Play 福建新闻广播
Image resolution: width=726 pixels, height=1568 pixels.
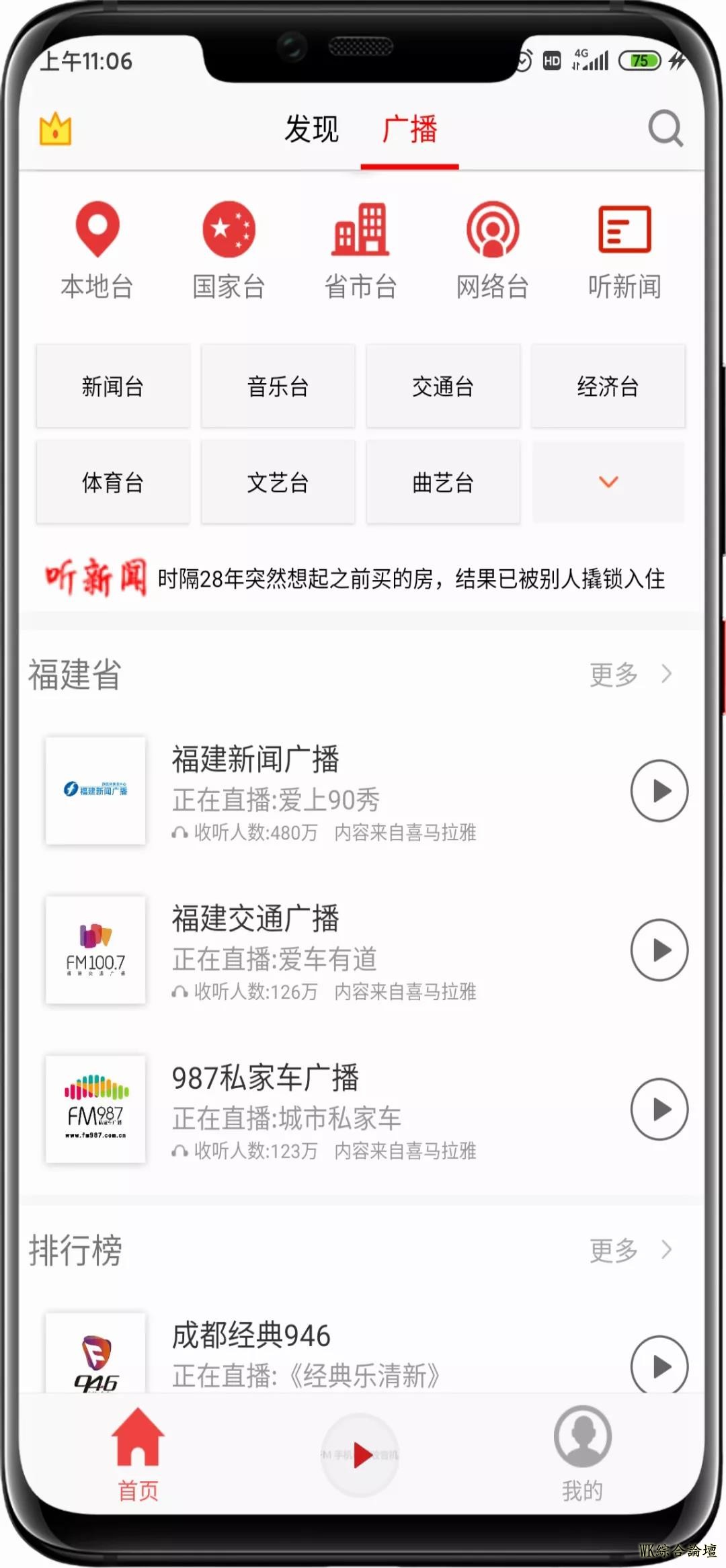659,791
